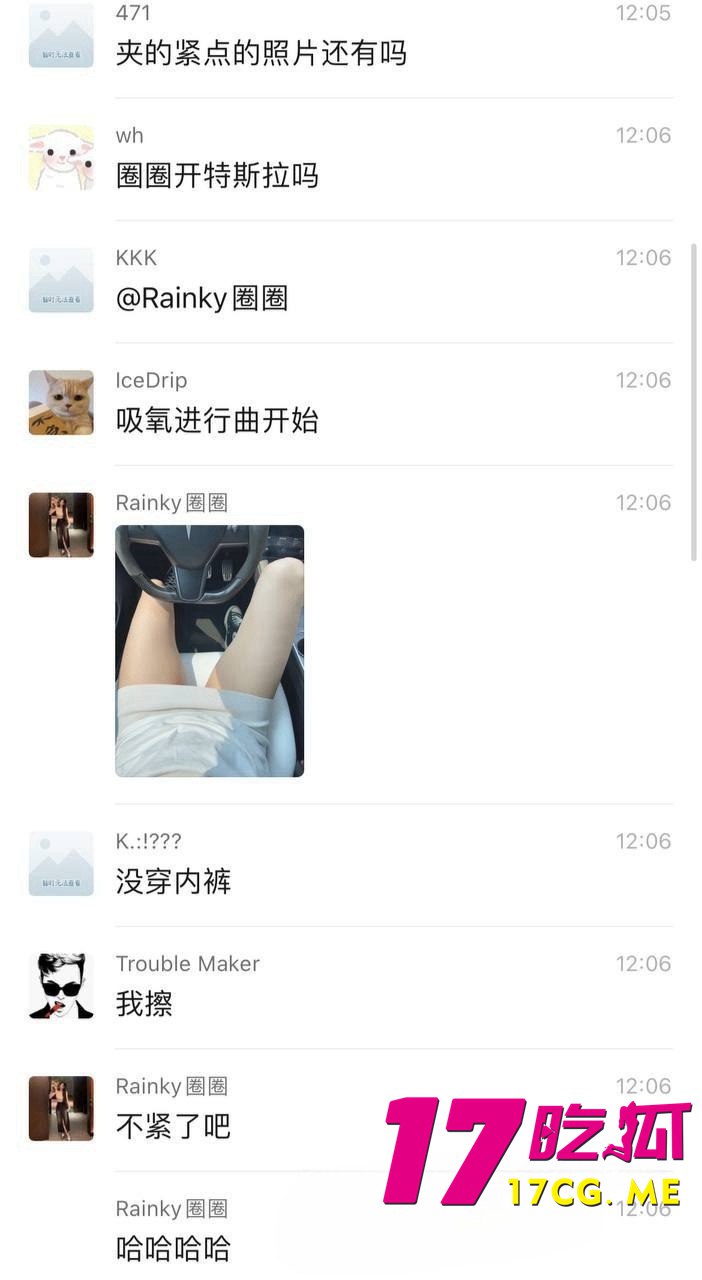Open the photo sent by Rainky圈圈
Image resolution: width=702 pixels, height=1280 pixels.
[209, 650]
